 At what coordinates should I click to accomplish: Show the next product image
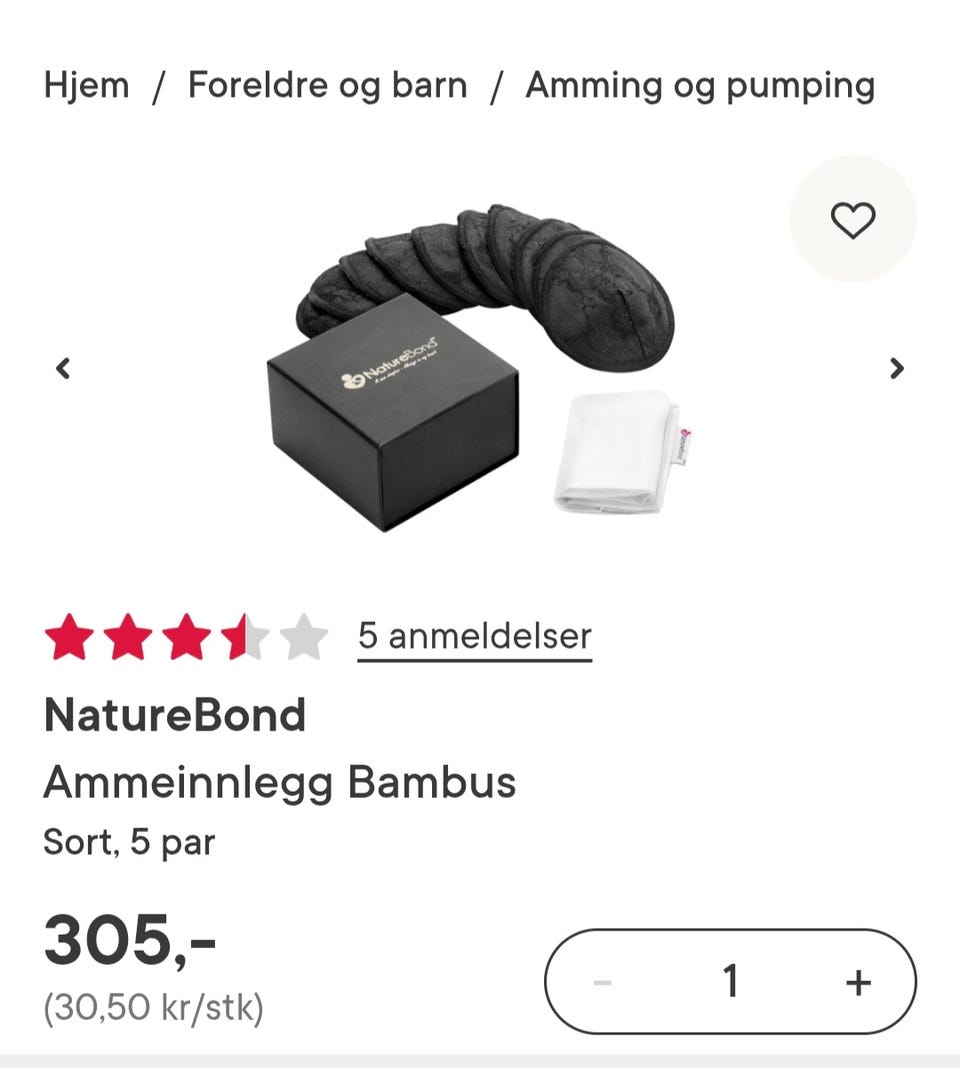897,369
